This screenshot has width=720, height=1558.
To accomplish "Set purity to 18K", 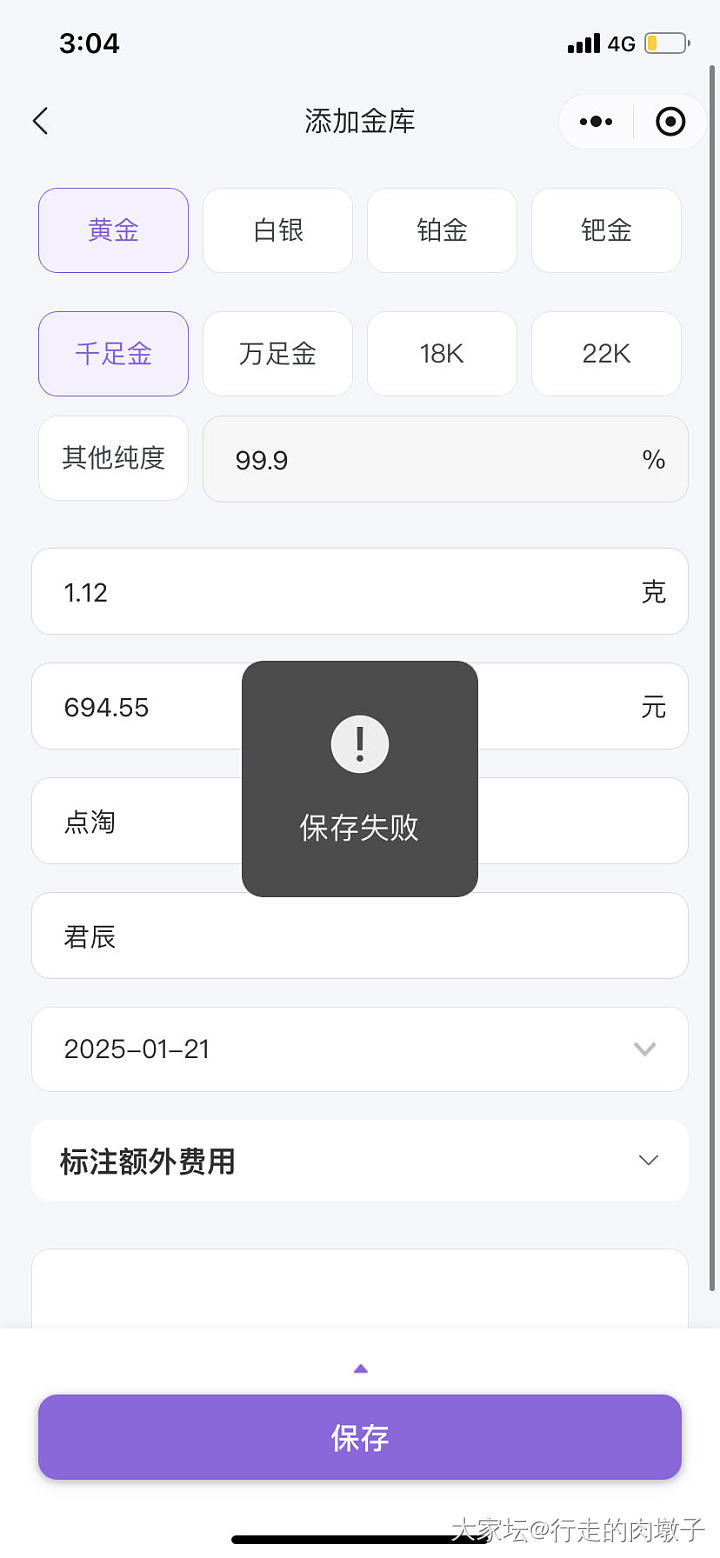I will click(x=442, y=353).
